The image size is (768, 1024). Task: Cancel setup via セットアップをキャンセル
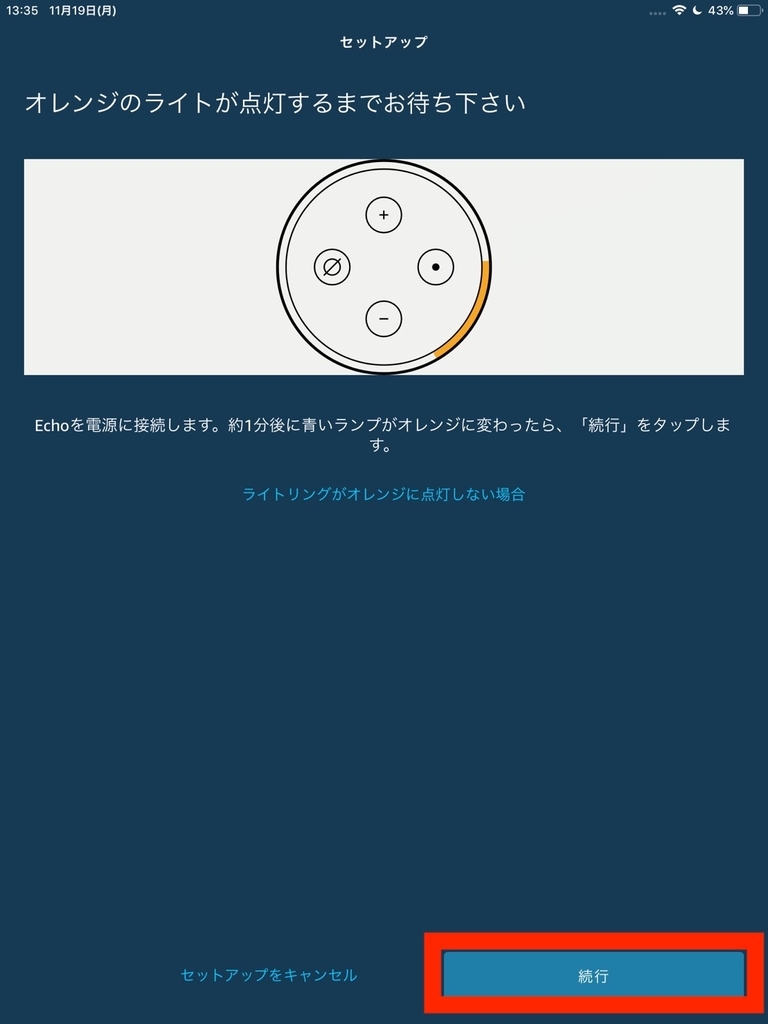pyautogui.click(x=268, y=975)
